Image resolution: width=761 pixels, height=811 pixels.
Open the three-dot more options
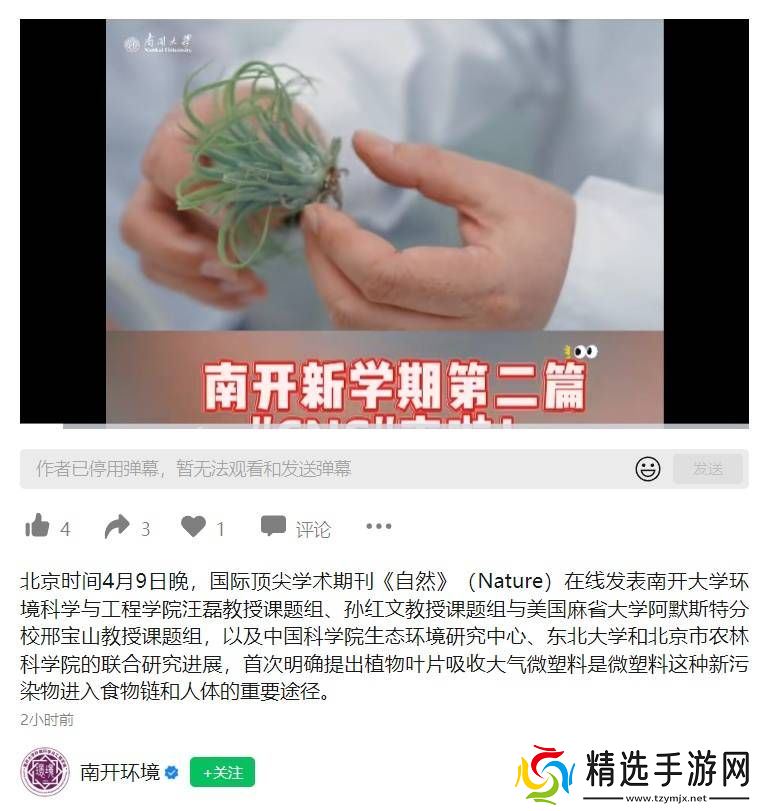pyautogui.click(x=378, y=526)
